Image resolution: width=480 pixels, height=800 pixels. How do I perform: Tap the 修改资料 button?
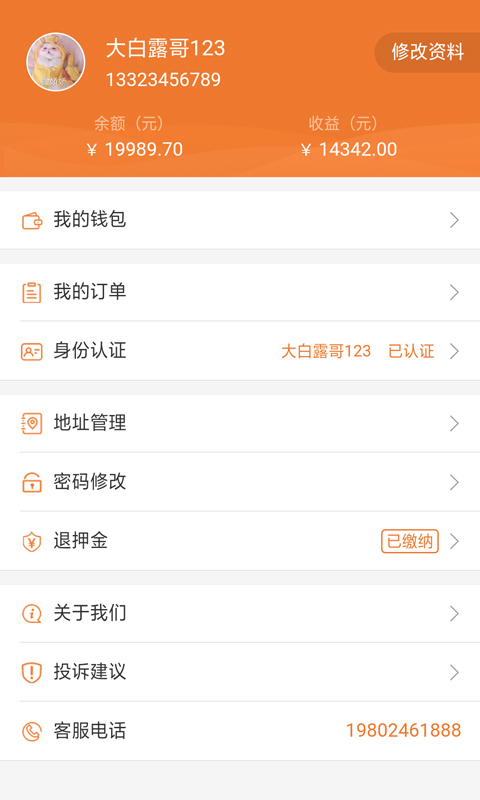tap(427, 52)
